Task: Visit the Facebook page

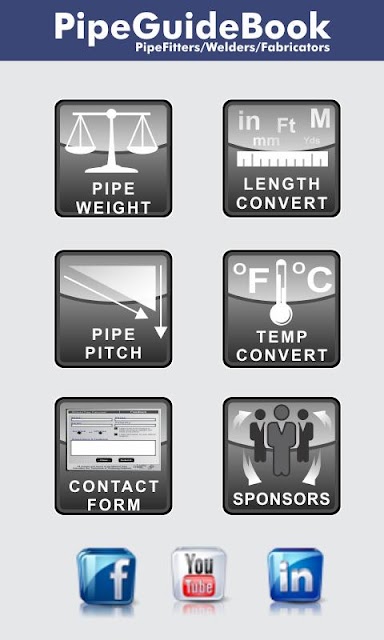Action: [107, 576]
